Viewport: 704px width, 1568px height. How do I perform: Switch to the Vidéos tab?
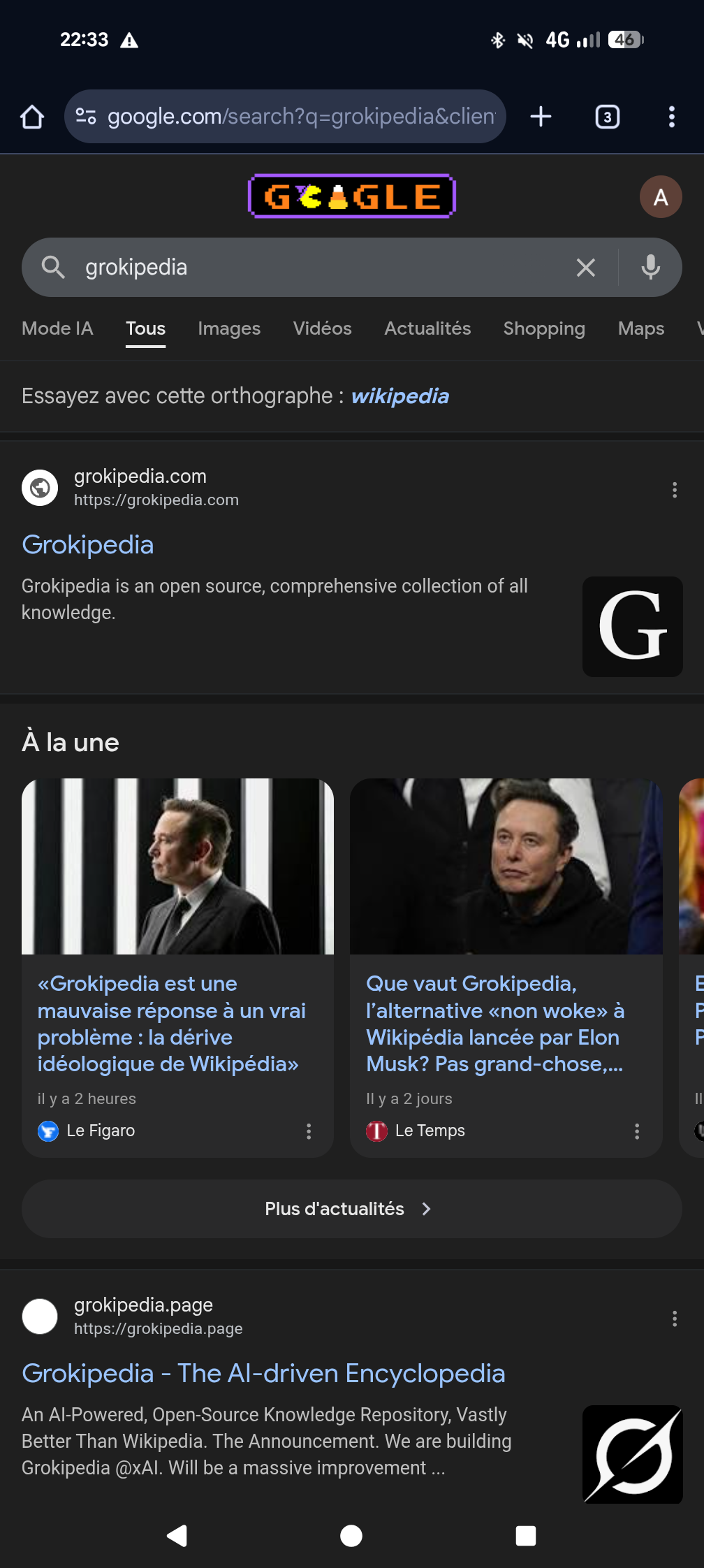(322, 328)
